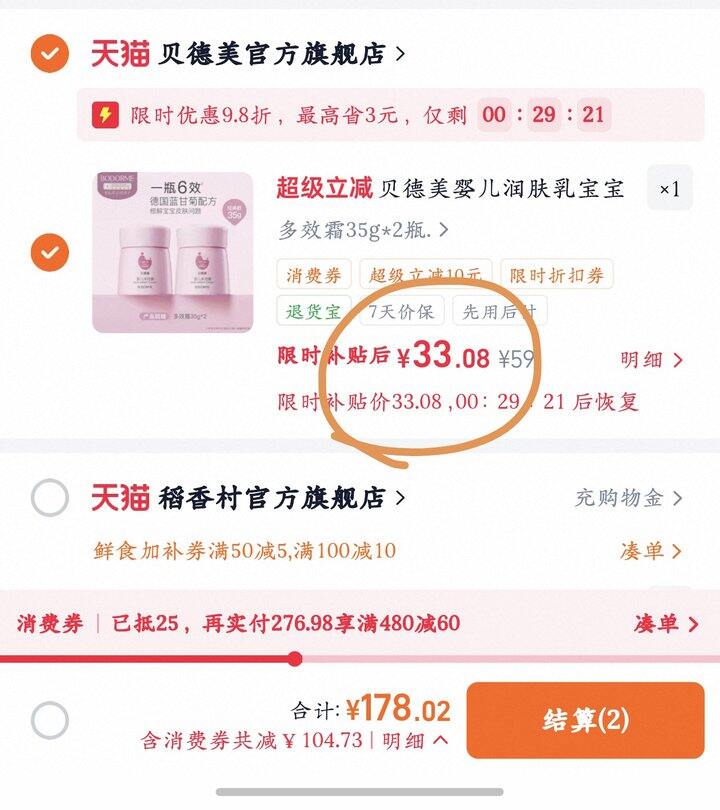Open the 退货宝 service tag

pos(314,310)
